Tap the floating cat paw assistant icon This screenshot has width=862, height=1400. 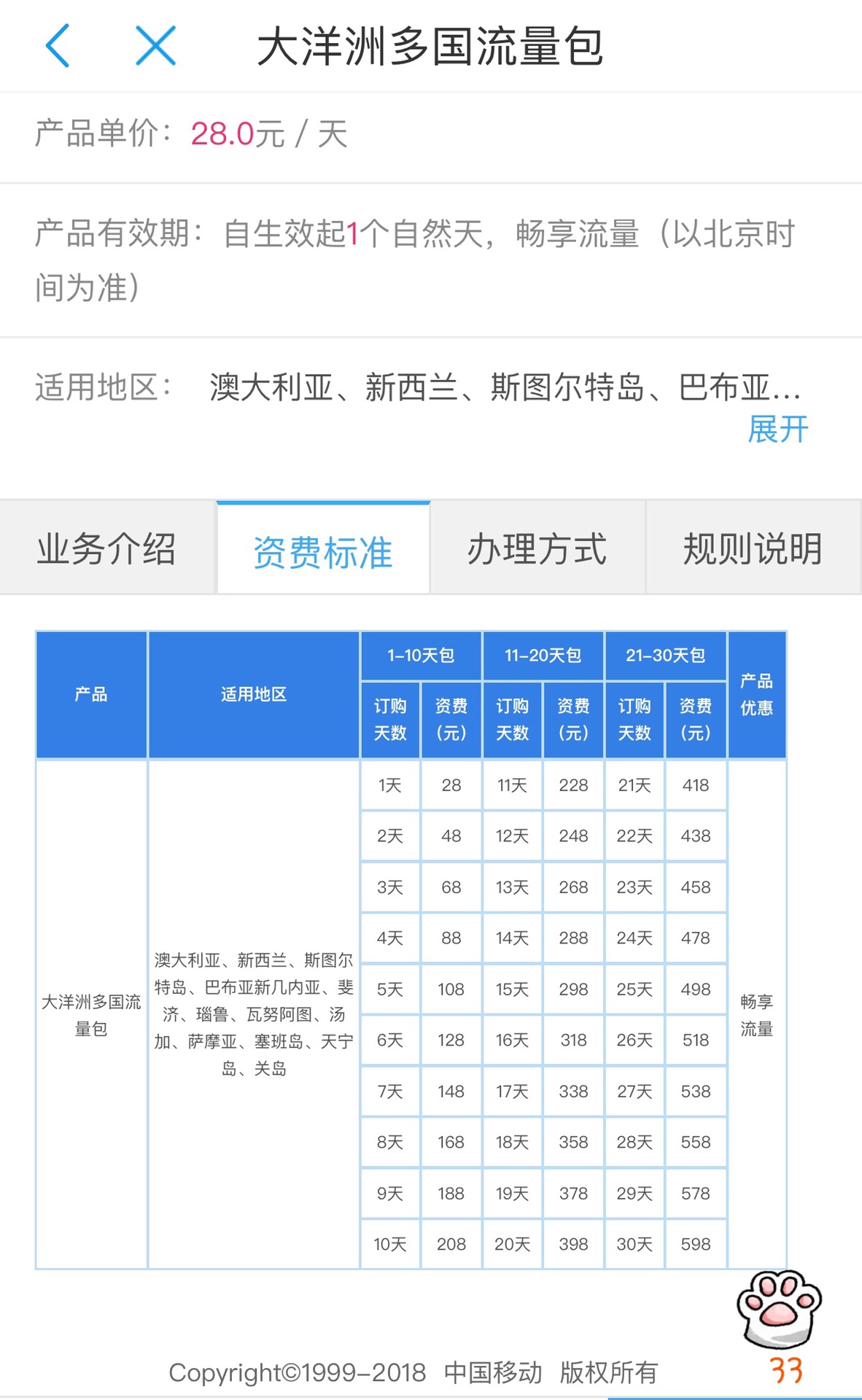[778, 1310]
